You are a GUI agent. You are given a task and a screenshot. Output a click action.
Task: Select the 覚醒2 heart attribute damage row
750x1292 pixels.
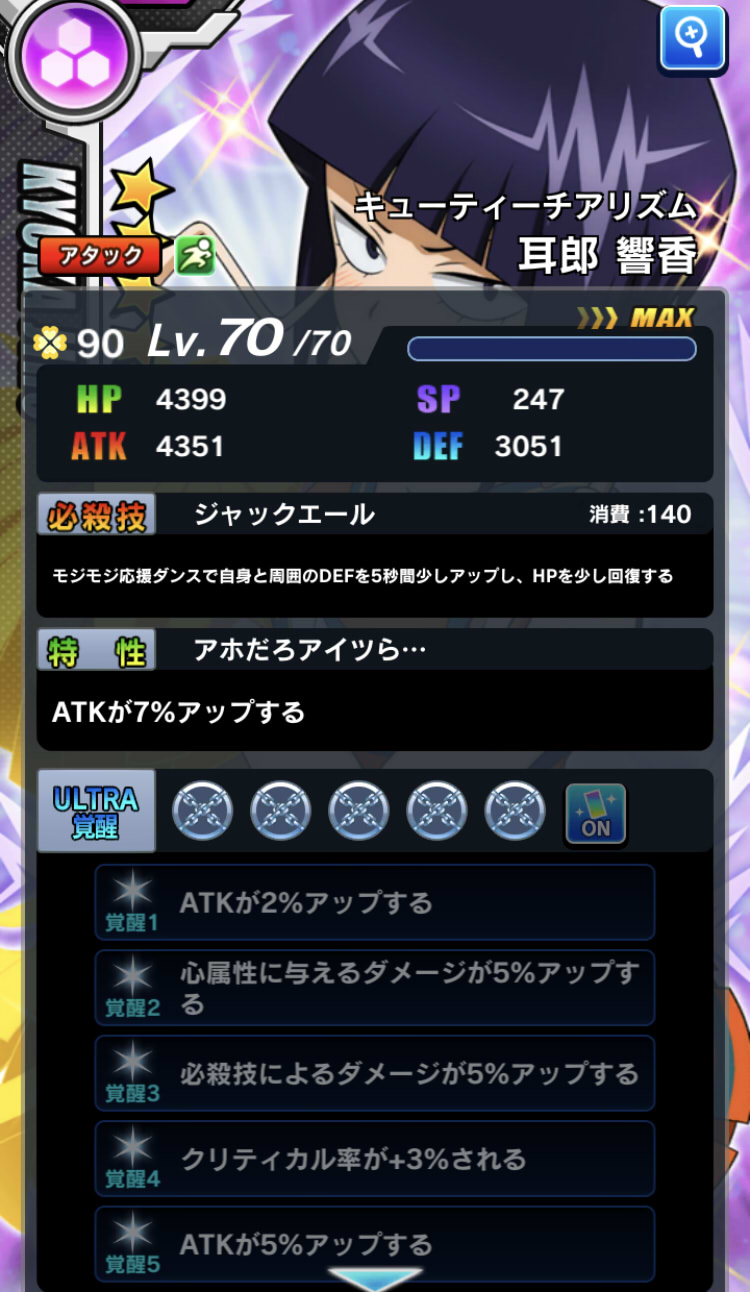[375, 988]
